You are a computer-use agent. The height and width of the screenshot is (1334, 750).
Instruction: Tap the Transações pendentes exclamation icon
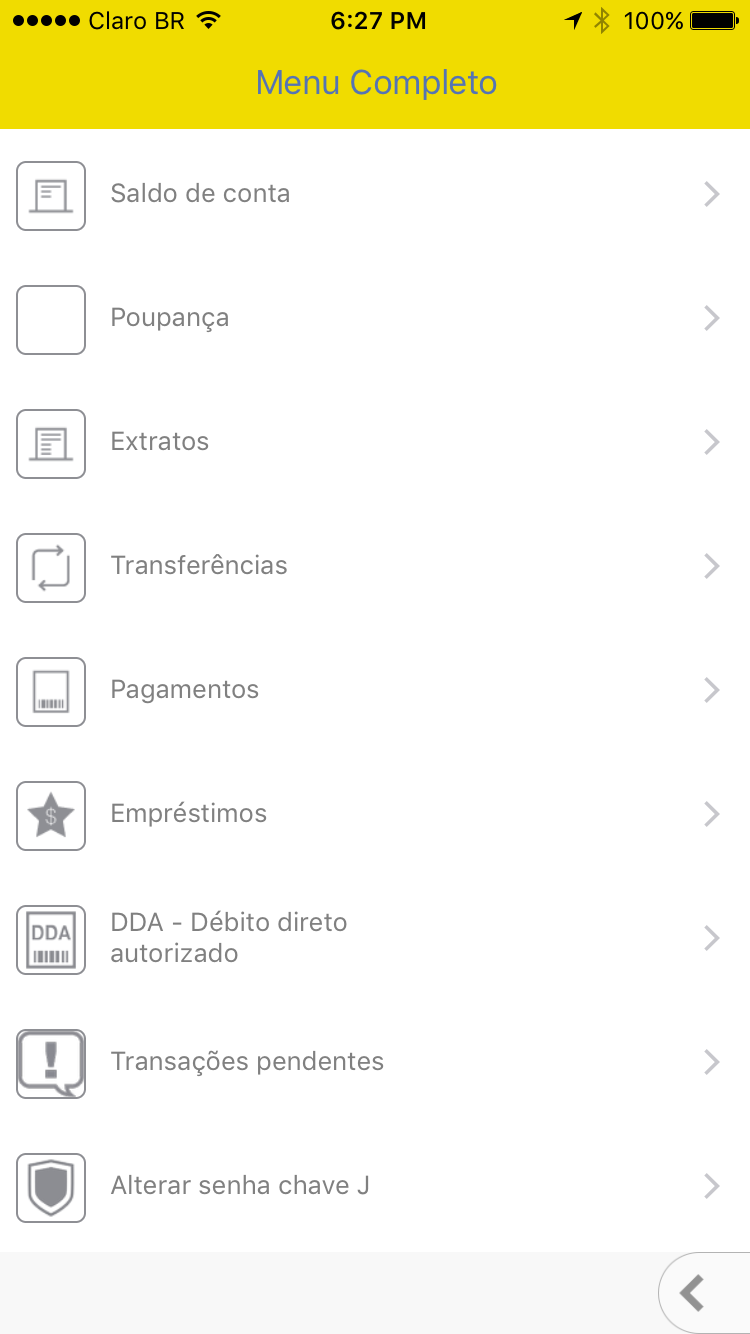tap(50, 1063)
